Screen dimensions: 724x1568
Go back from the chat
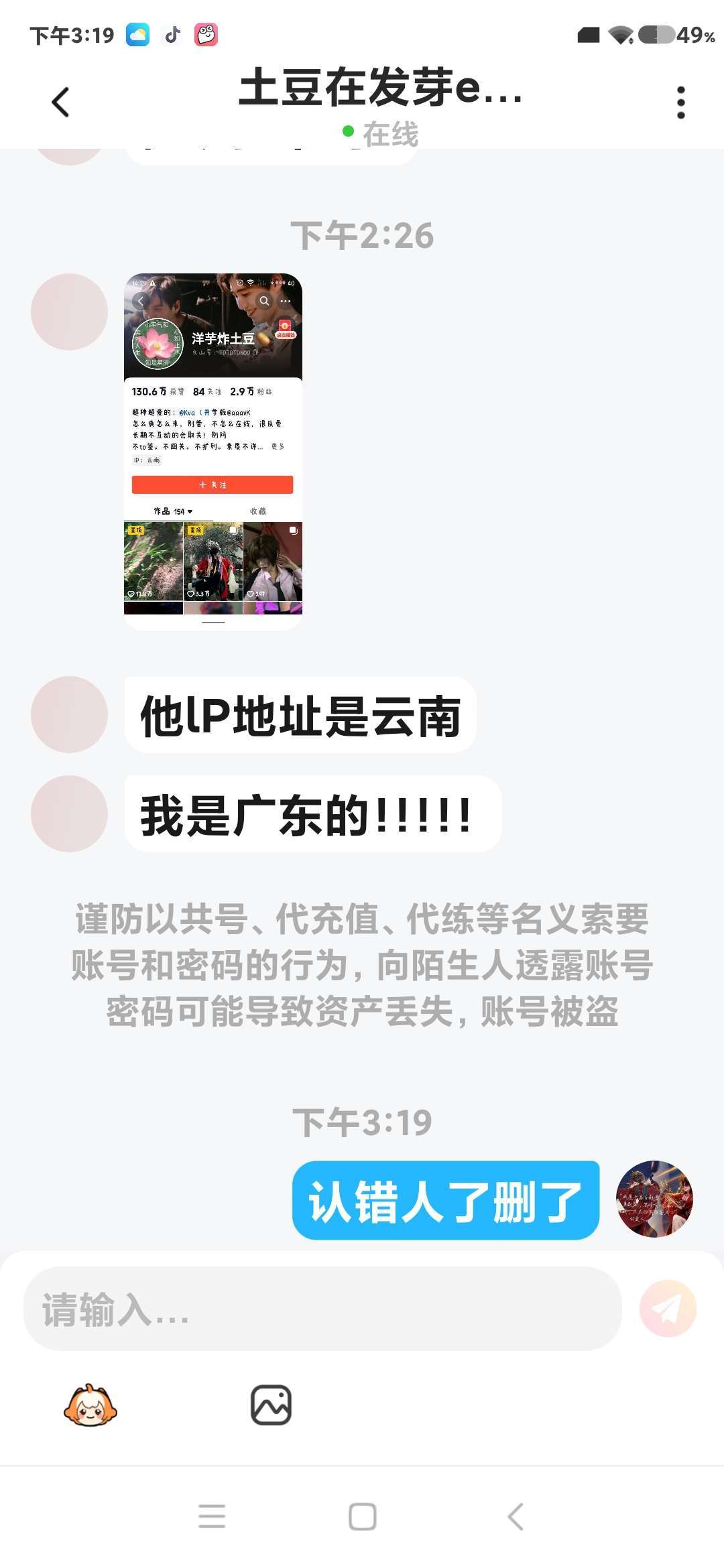(x=60, y=103)
